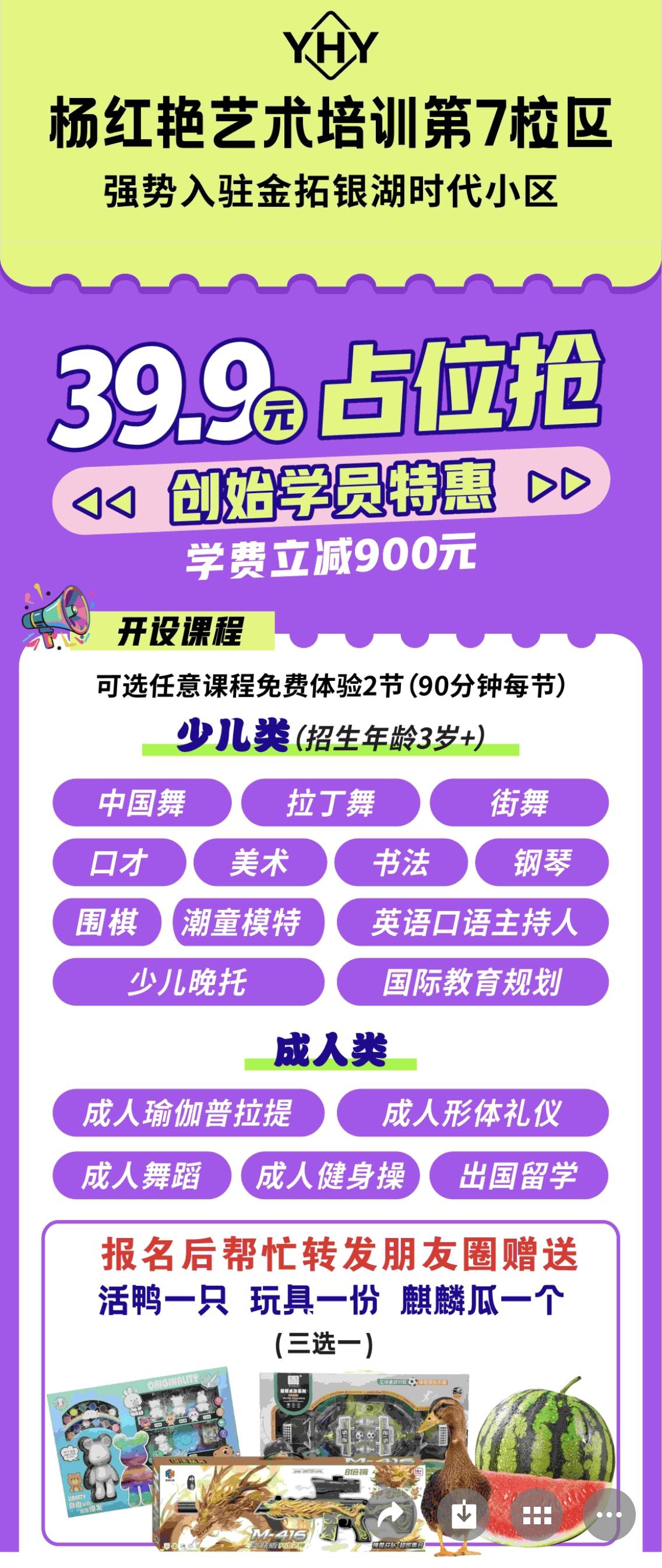Share this poster image
Image resolution: width=662 pixels, height=1568 pixels.
[x=391, y=1515]
